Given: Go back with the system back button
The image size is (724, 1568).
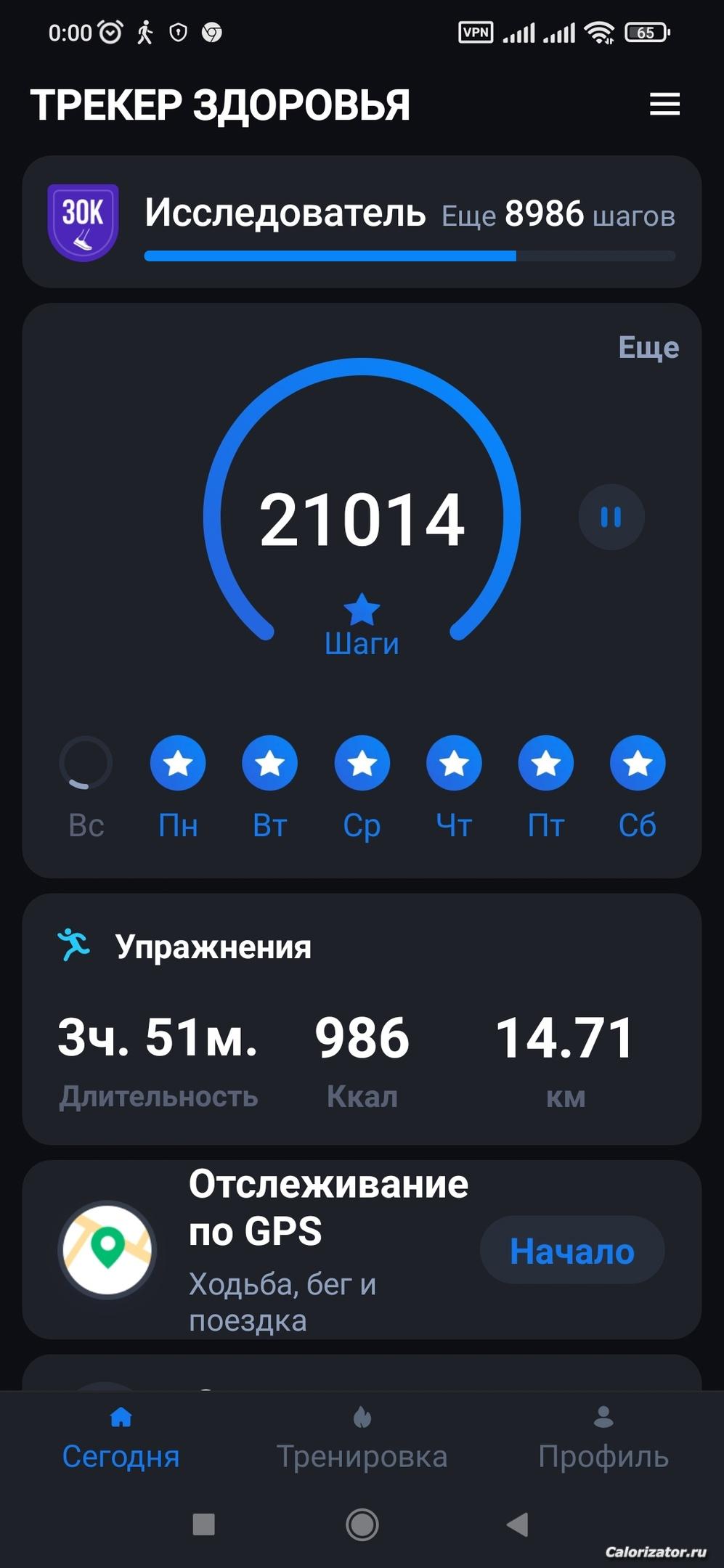Looking at the screenshot, I should [518, 1524].
